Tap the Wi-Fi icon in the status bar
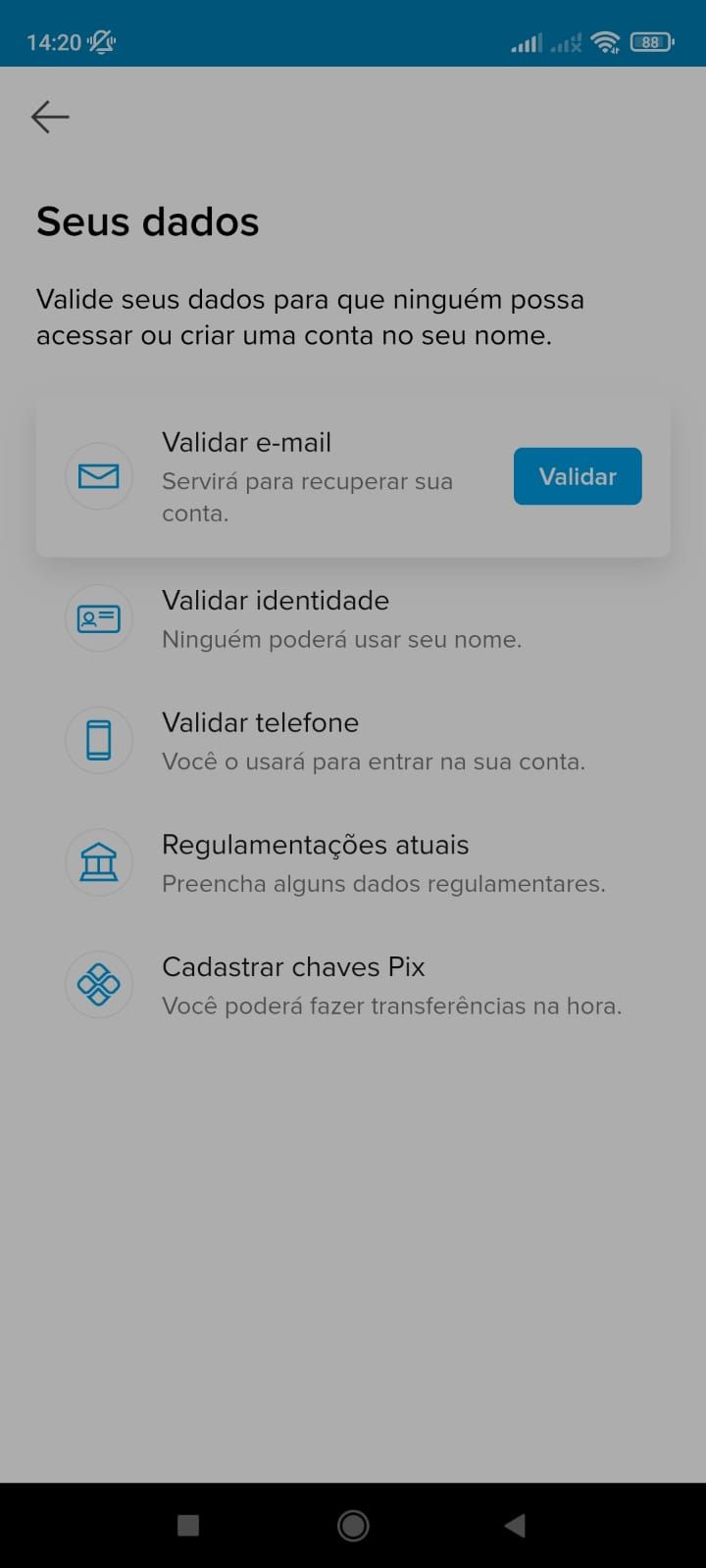Viewport: 706px width, 1568px height. 606,41
